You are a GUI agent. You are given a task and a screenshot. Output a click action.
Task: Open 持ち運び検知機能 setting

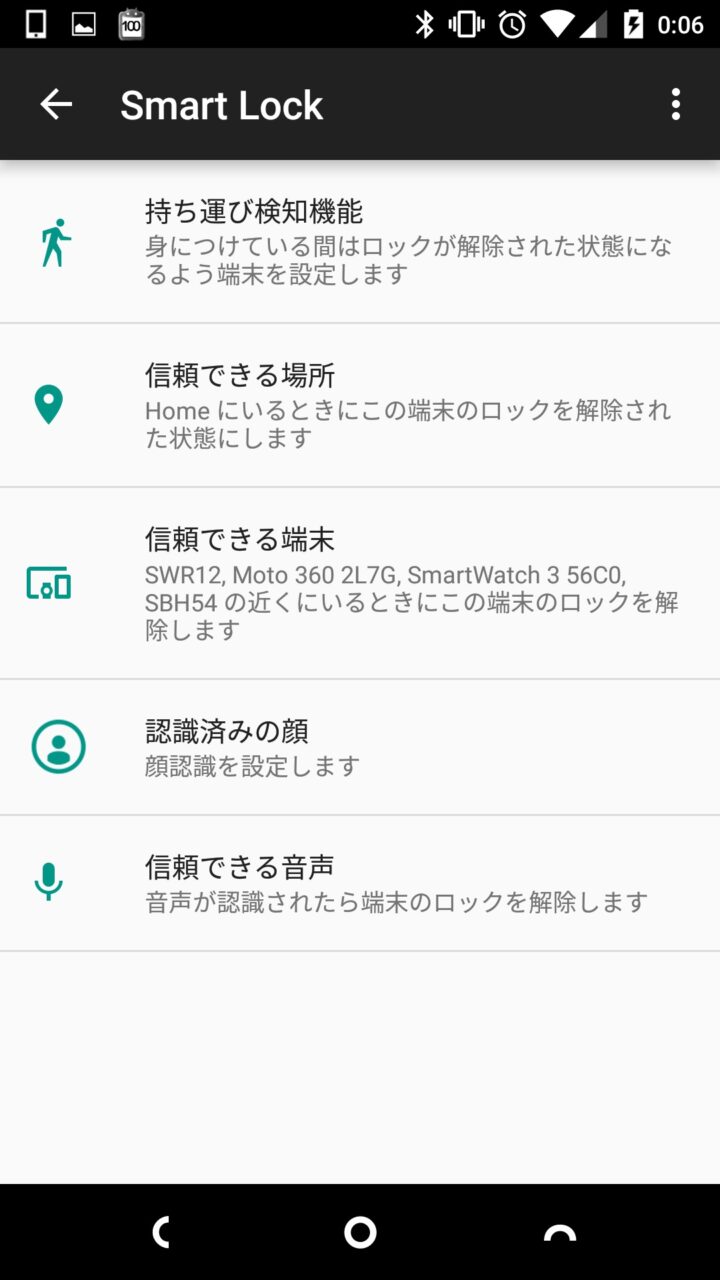[x=360, y=242]
